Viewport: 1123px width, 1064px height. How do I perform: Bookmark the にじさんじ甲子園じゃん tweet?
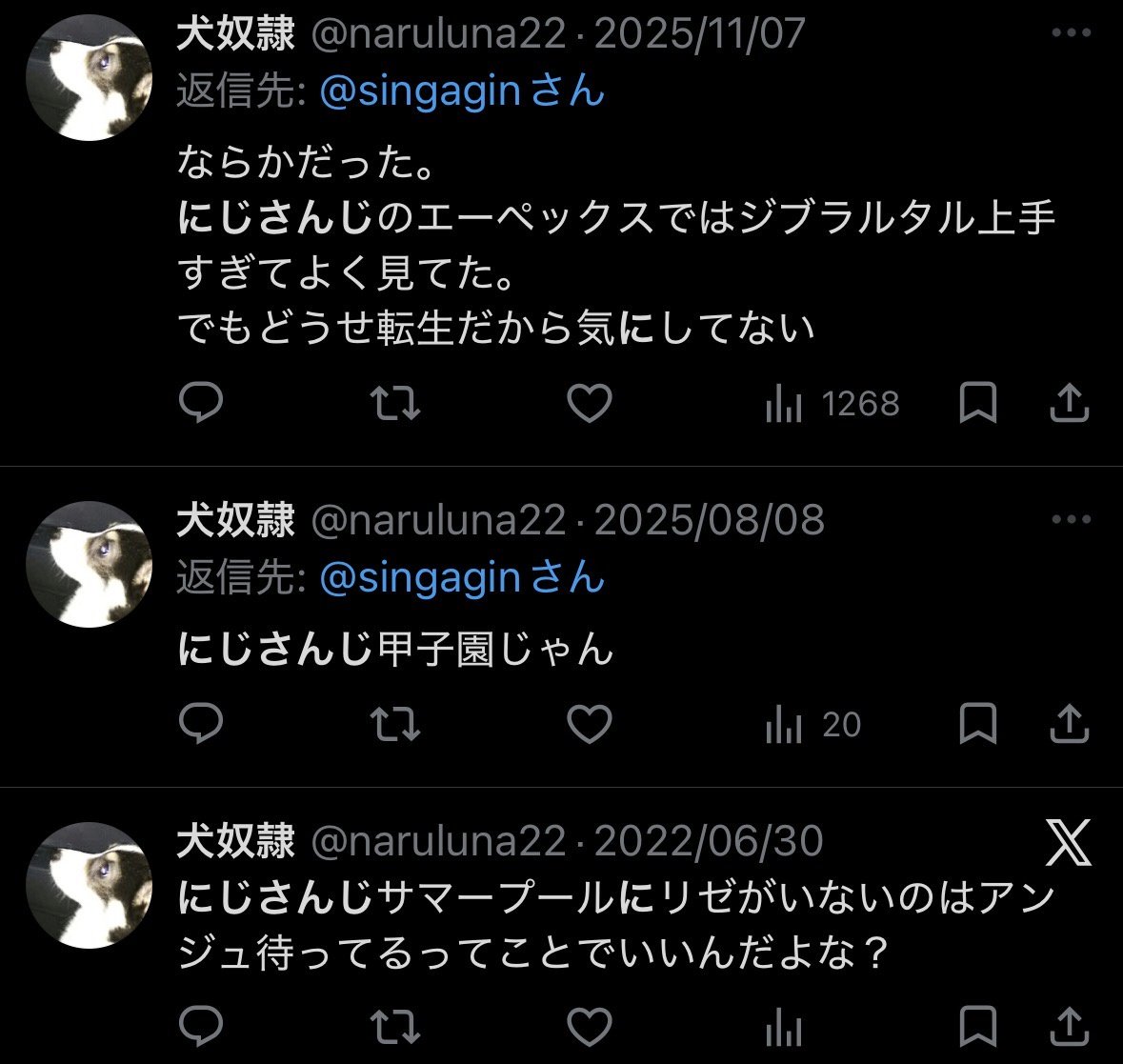pos(977,725)
